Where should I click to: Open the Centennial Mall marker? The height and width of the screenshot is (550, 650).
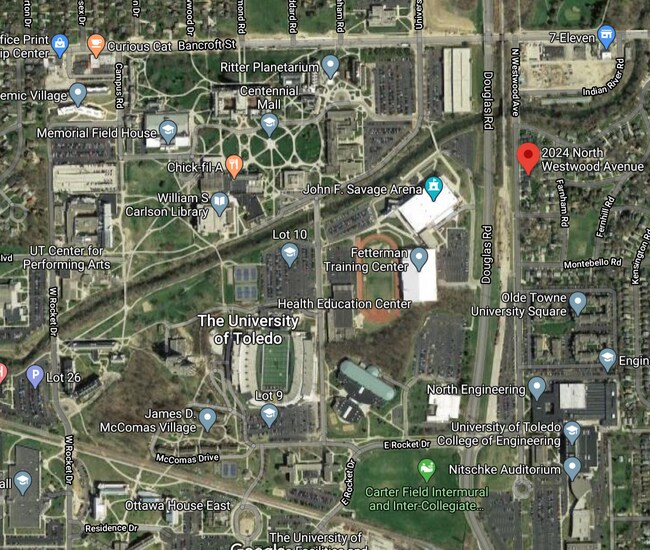tap(269, 124)
